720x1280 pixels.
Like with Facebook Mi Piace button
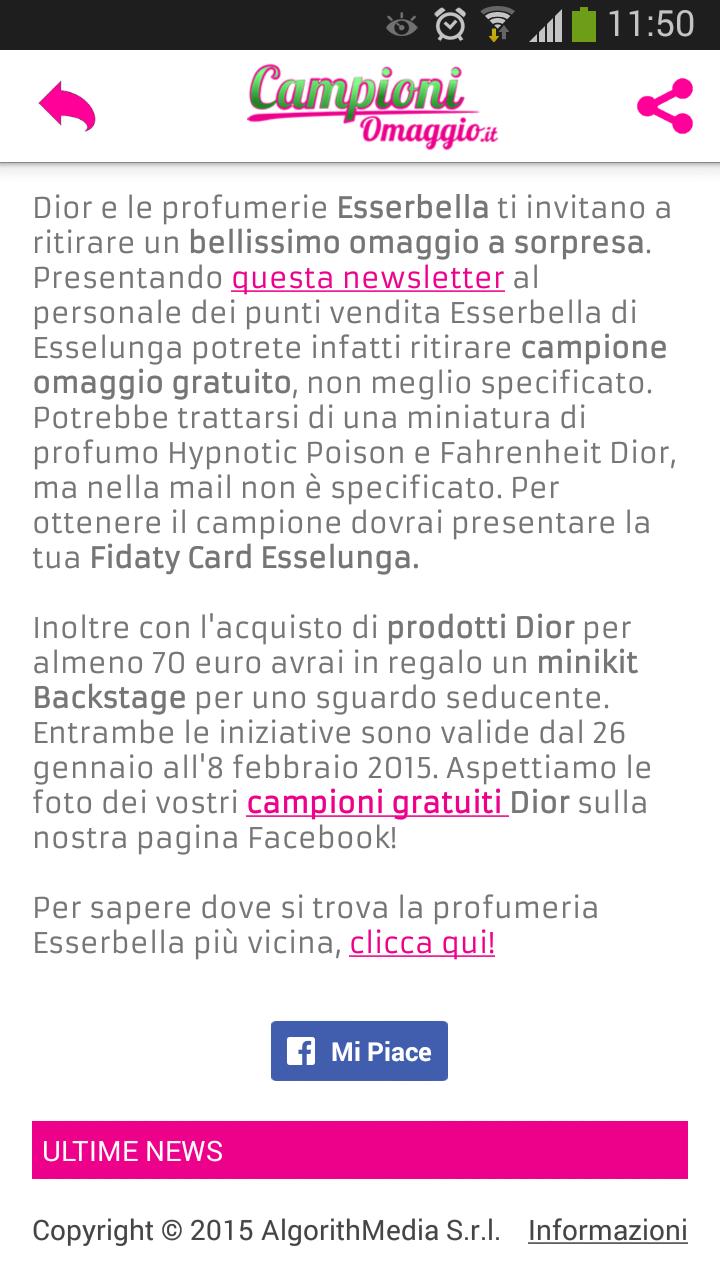point(359,1051)
